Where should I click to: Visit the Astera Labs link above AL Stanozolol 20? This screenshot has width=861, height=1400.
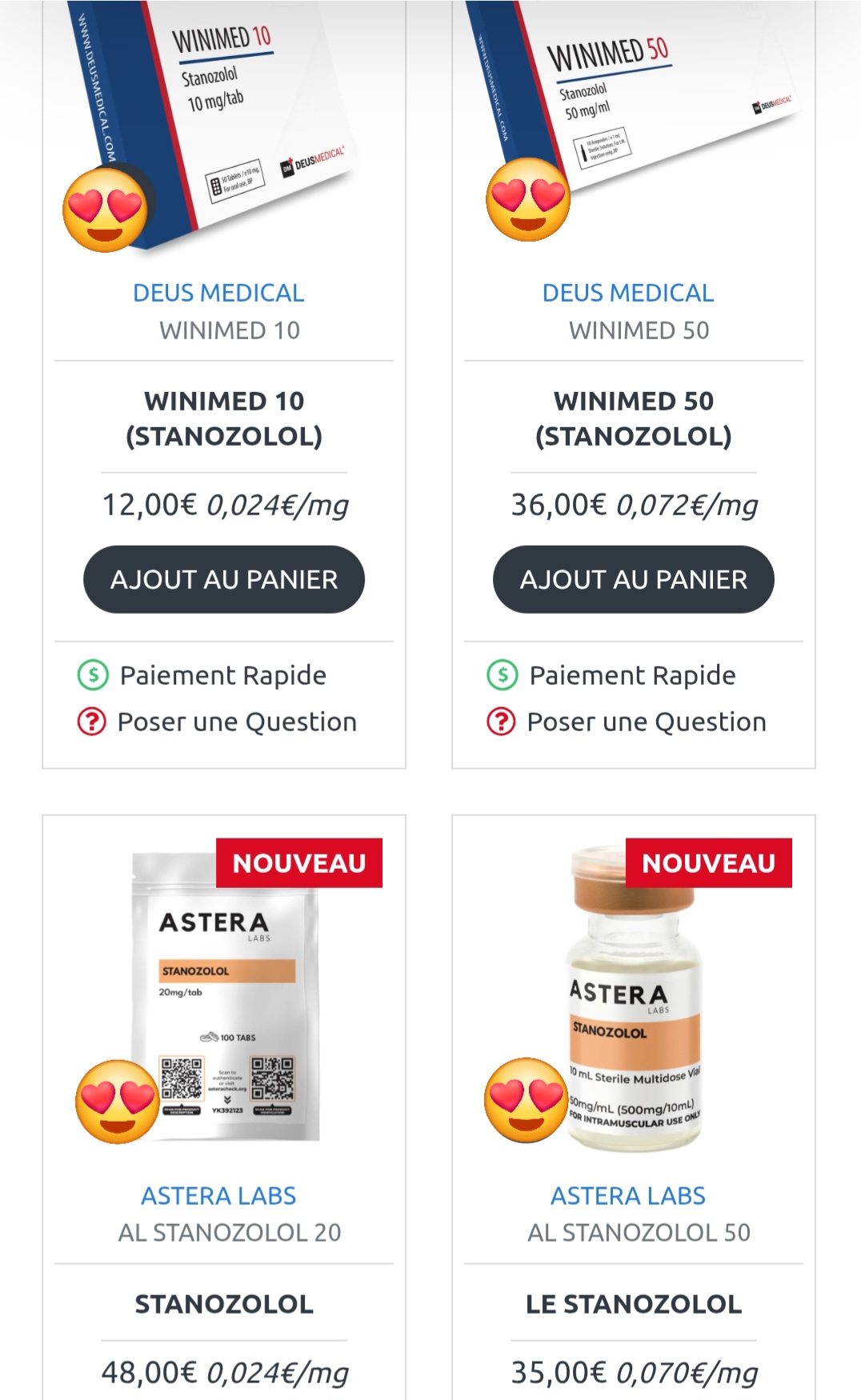(x=218, y=1196)
